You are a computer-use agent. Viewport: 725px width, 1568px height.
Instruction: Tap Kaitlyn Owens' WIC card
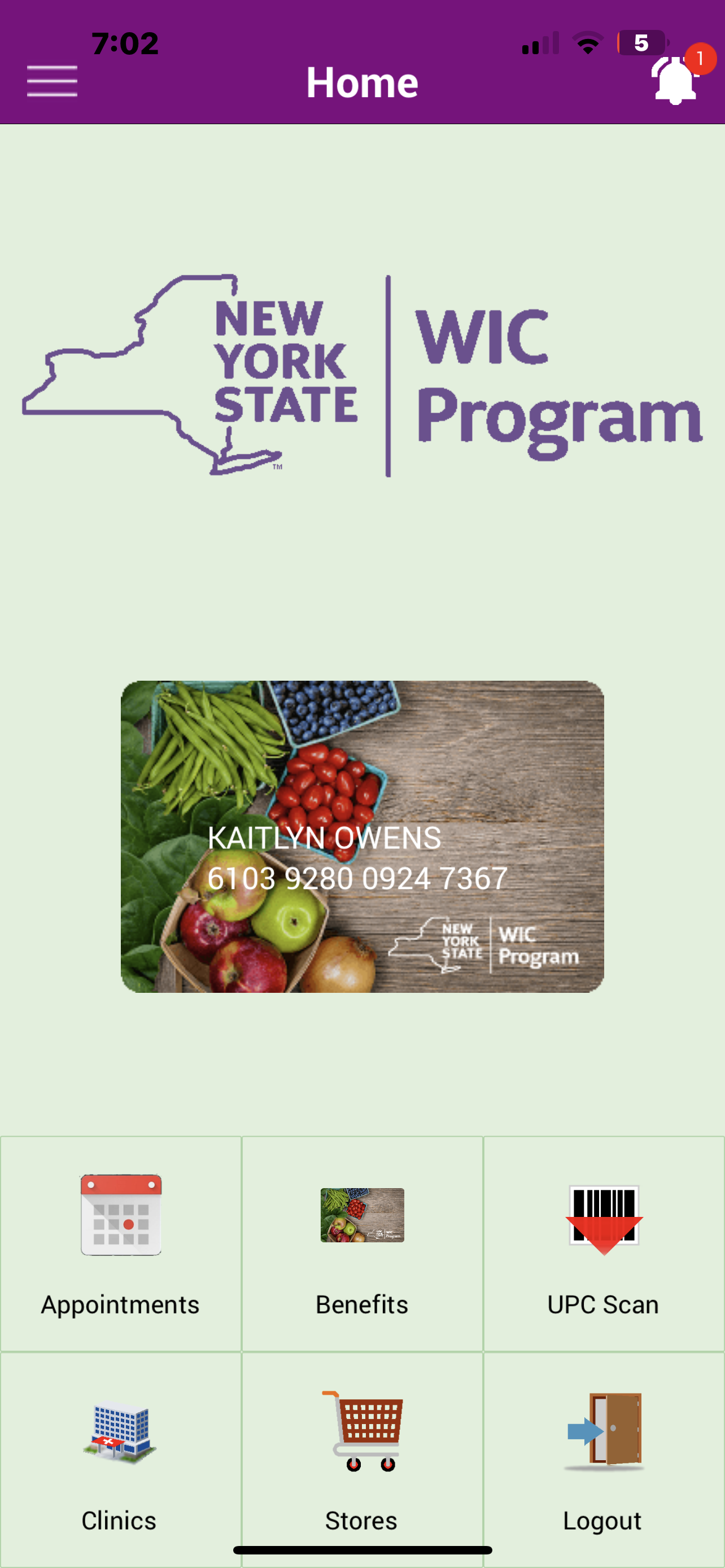[362, 836]
